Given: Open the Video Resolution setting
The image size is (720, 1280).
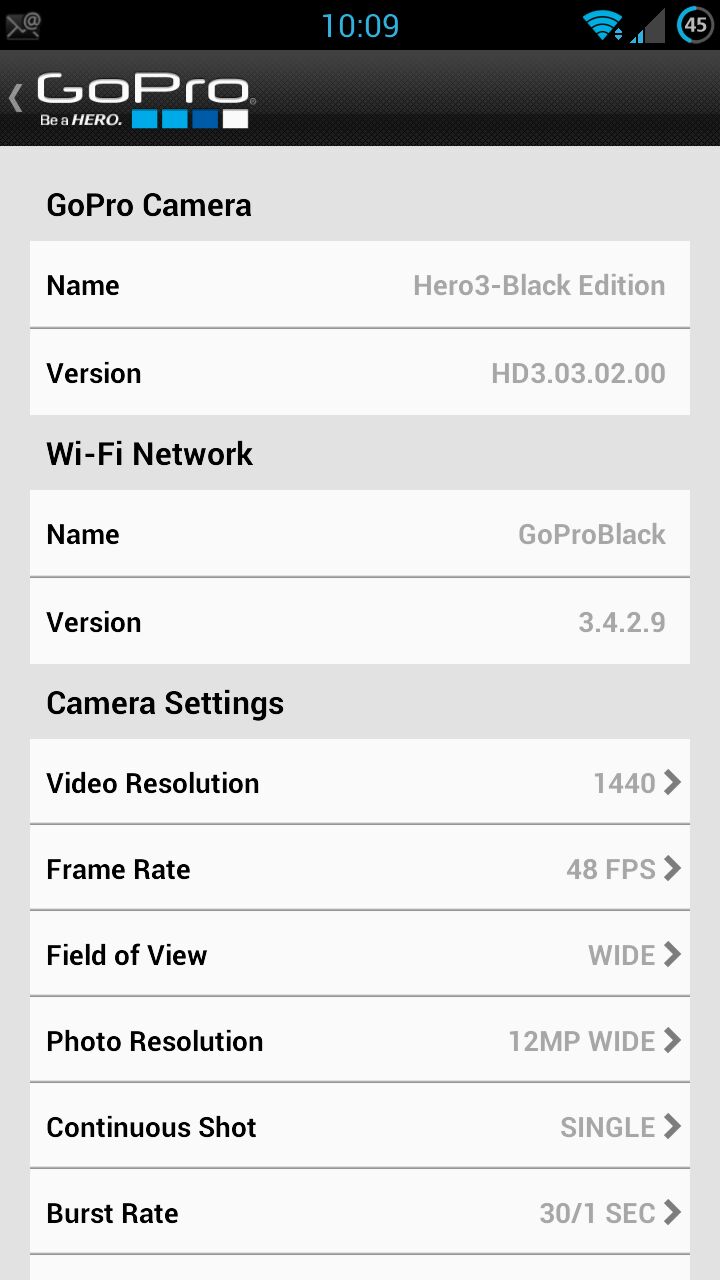Looking at the screenshot, I should [360, 782].
